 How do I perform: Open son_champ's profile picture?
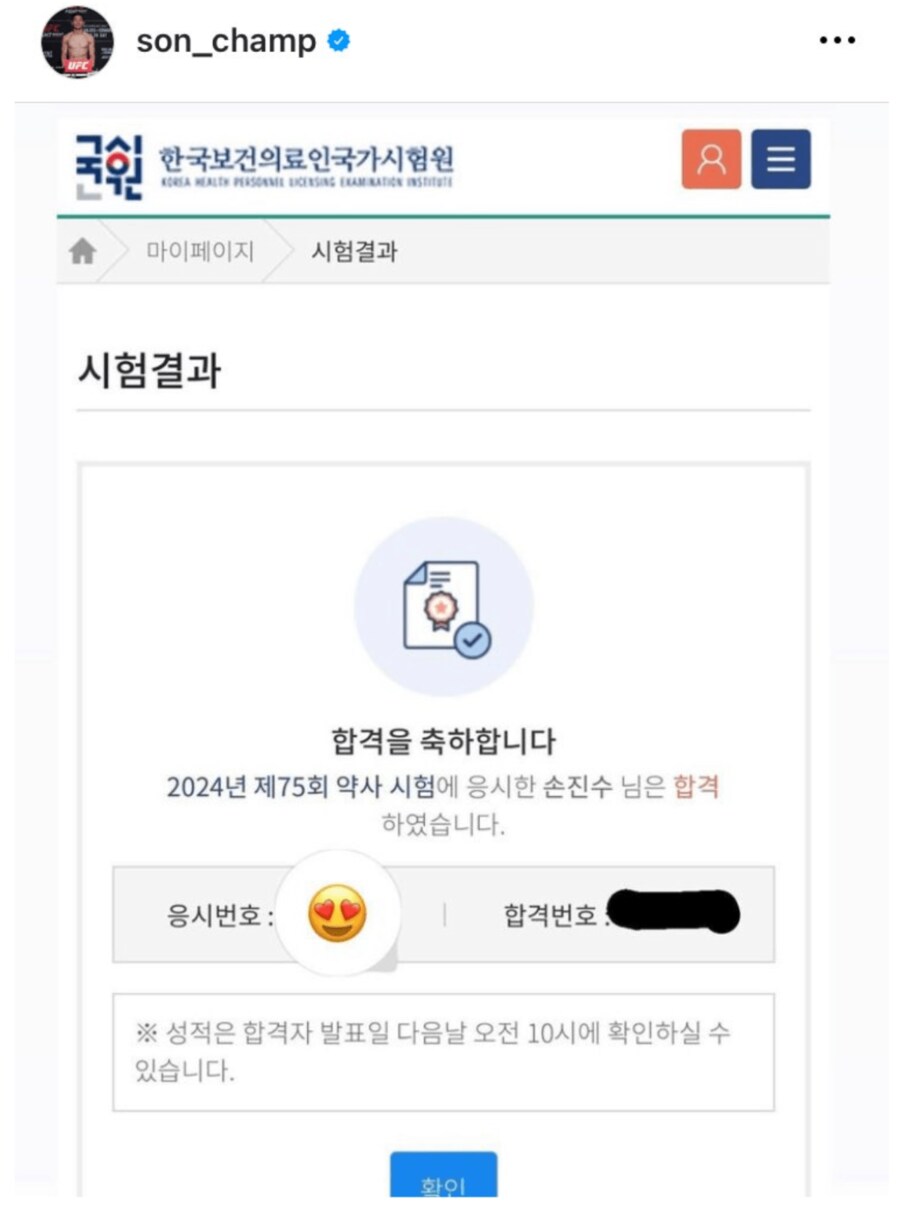[x=78, y=43]
